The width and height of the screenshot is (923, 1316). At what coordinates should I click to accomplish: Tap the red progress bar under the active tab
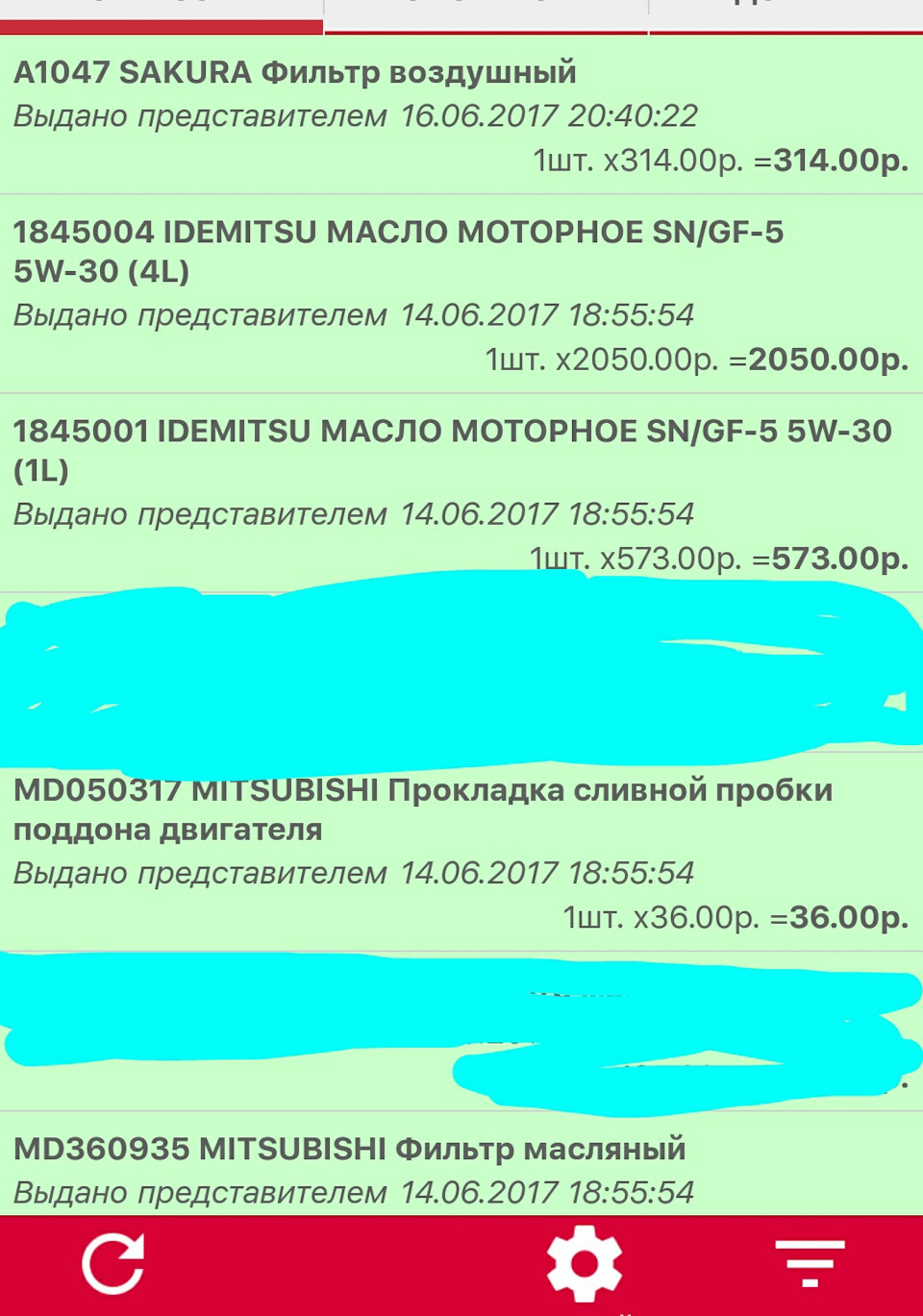[x=163, y=27]
